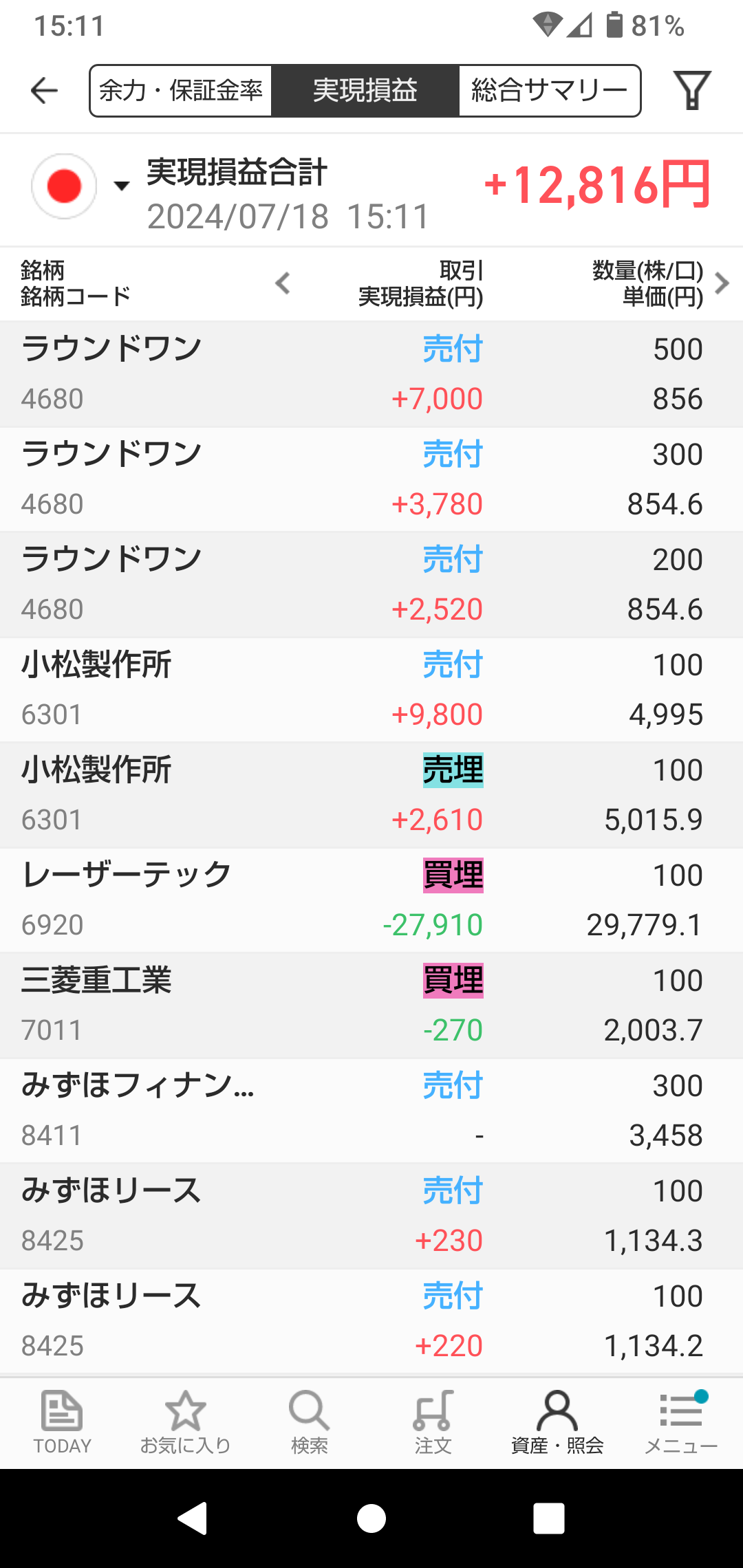Select the 資産・照会 tab
The image size is (743, 1568).
pyautogui.click(x=557, y=1422)
